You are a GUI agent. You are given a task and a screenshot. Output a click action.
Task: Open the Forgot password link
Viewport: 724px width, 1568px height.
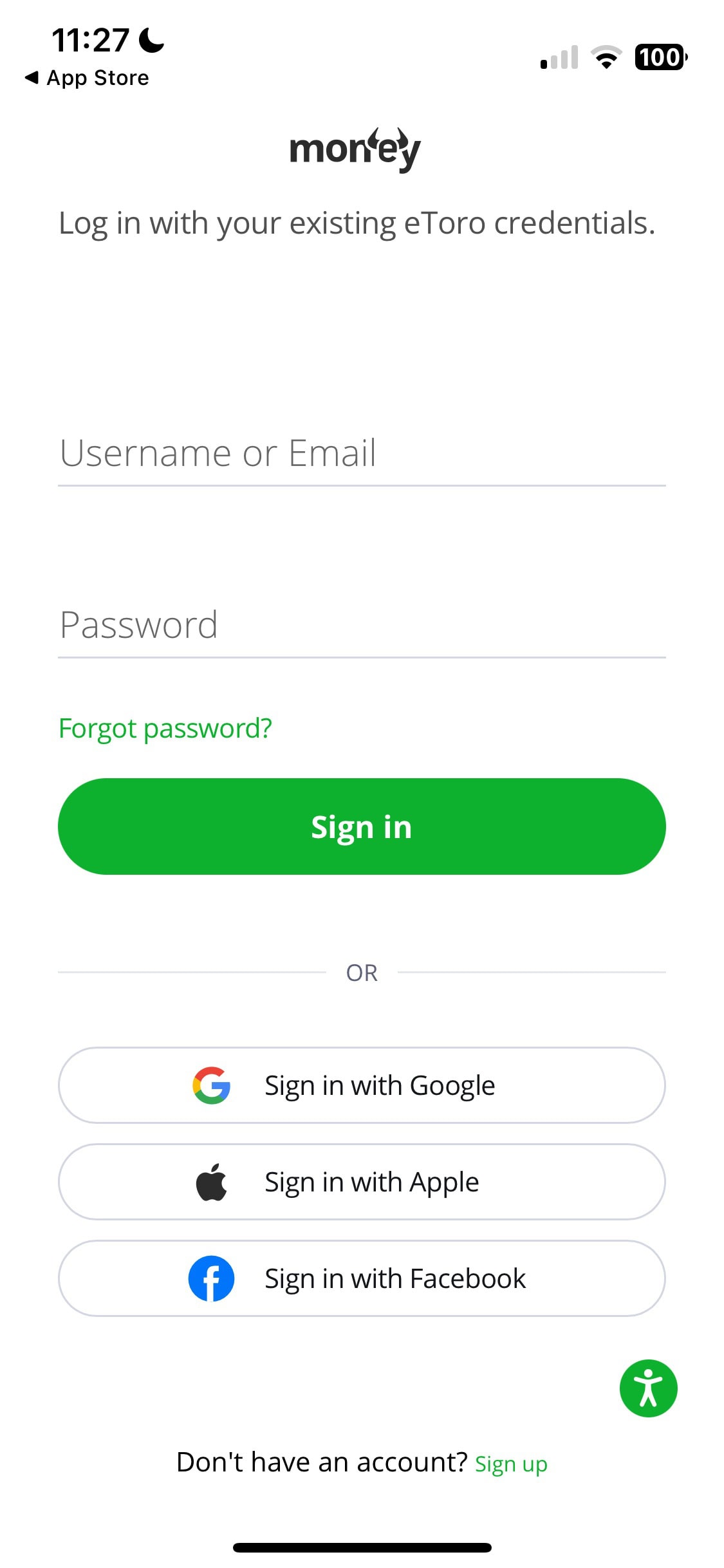click(x=165, y=729)
